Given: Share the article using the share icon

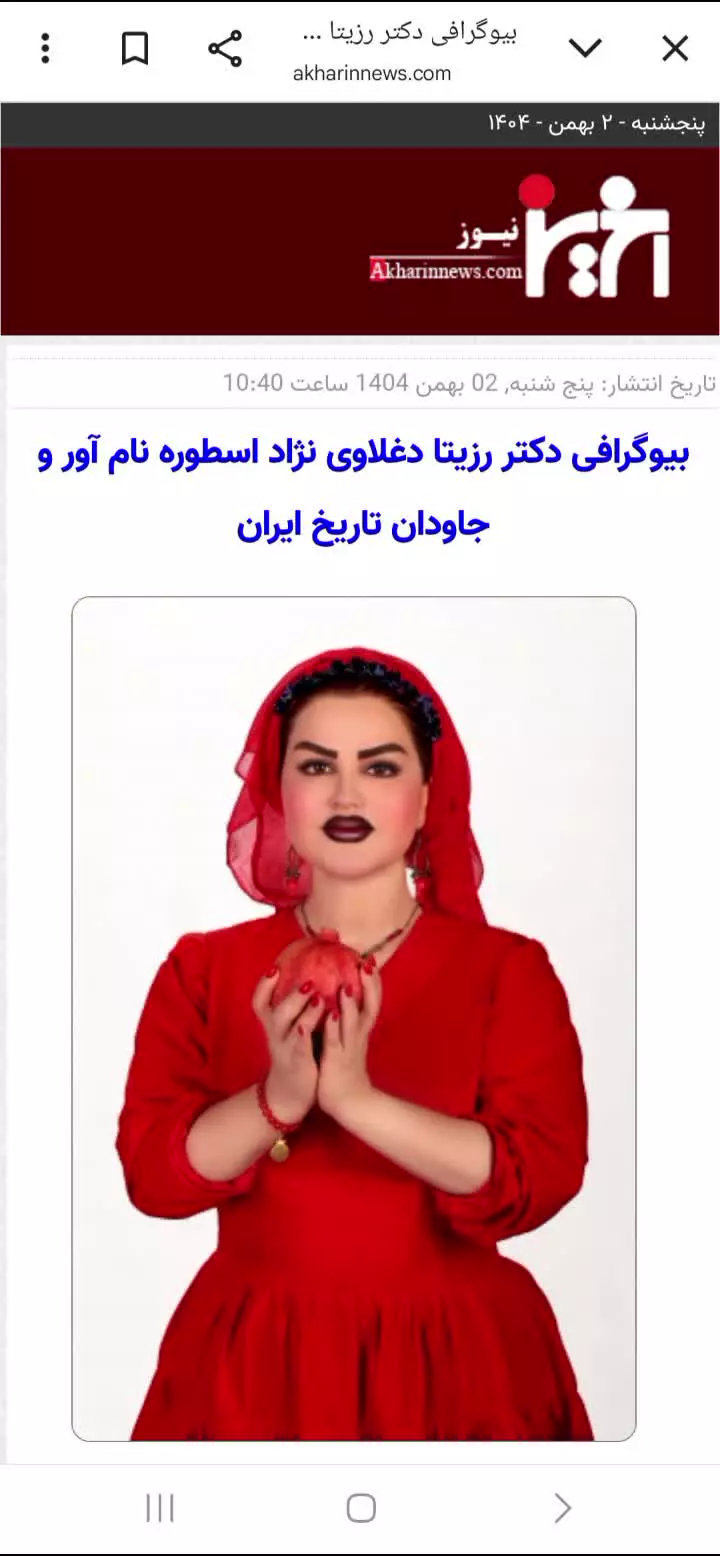Looking at the screenshot, I should (x=225, y=47).
